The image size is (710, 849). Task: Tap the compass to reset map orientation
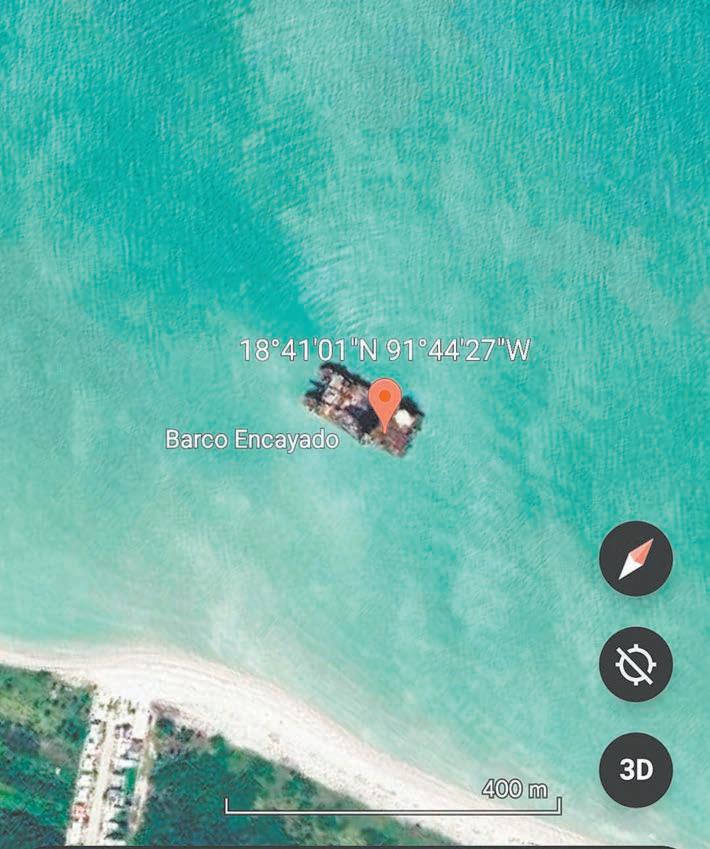point(635,559)
